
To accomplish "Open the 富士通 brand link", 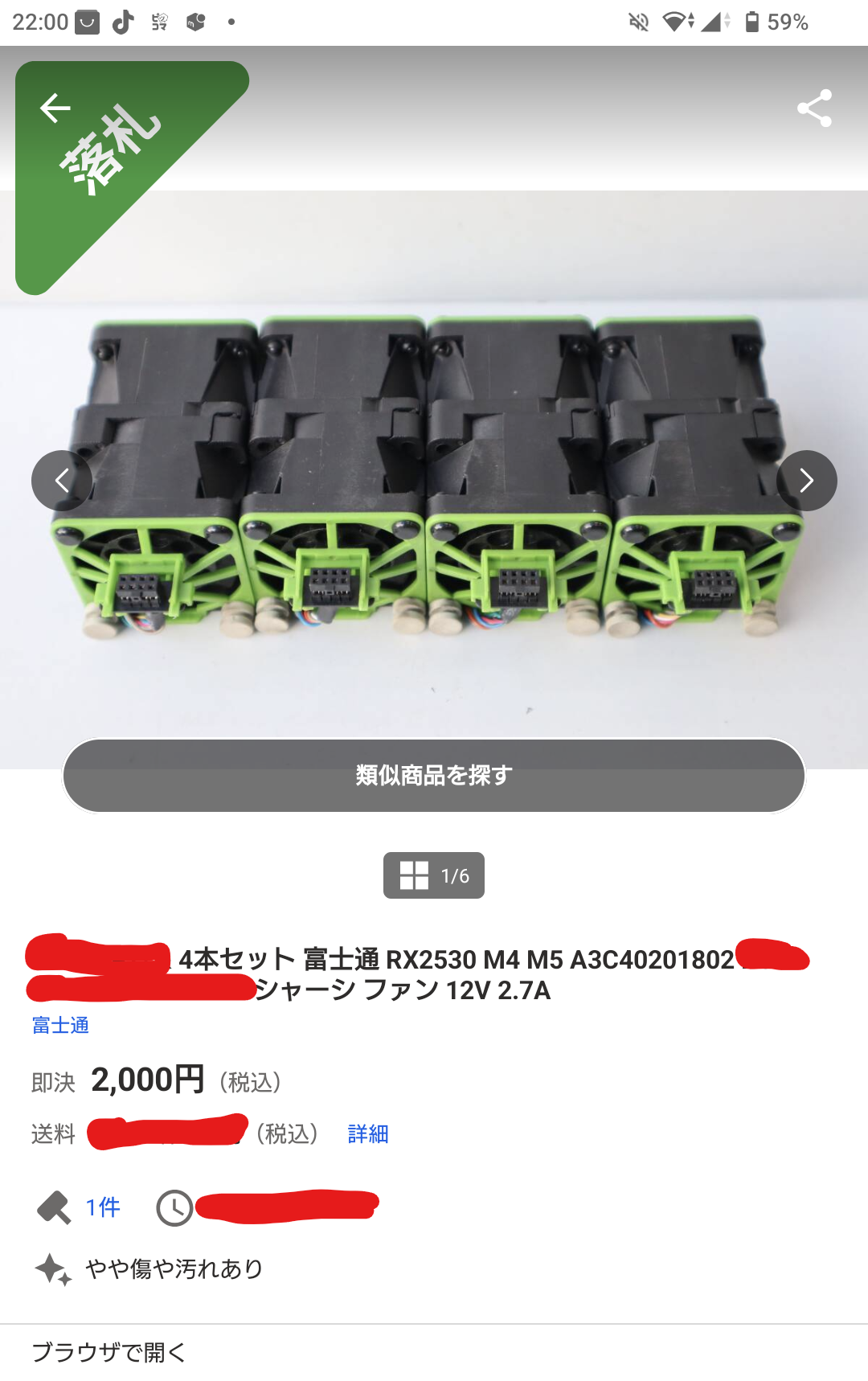I will [x=60, y=1025].
